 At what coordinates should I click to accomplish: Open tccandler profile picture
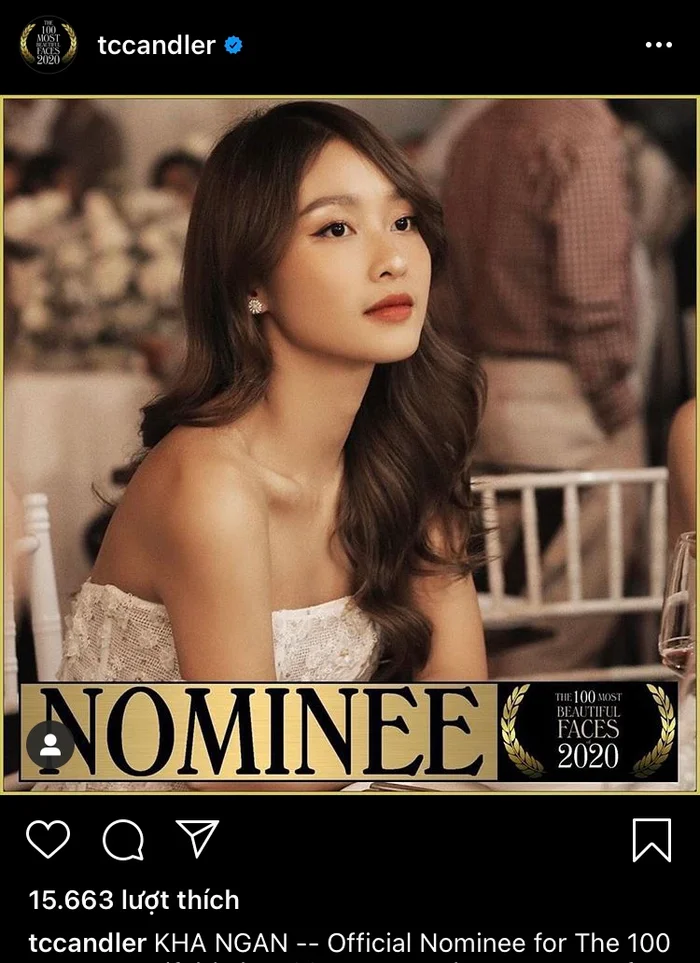[47, 45]
